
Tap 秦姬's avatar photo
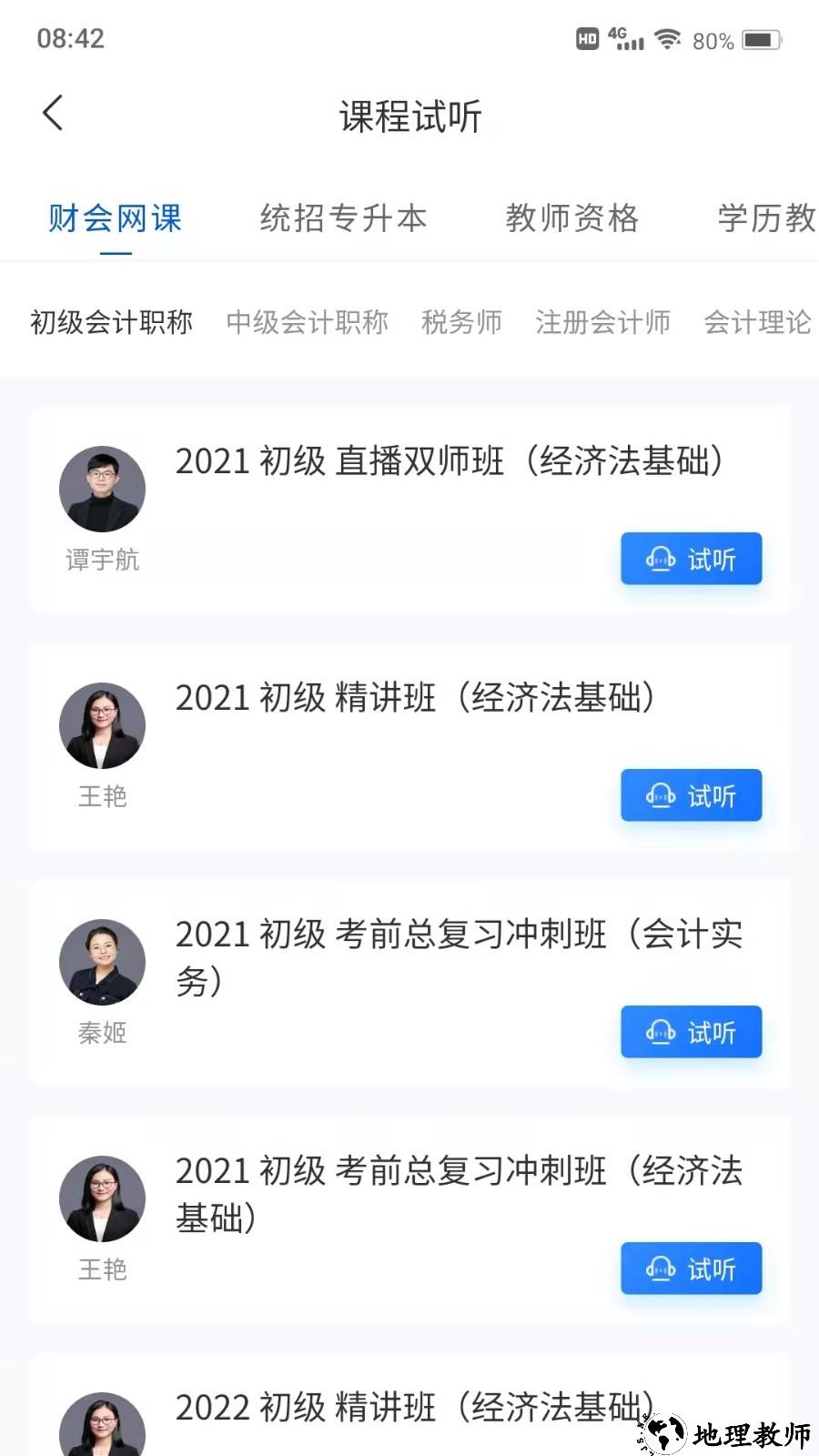point(102,962)
